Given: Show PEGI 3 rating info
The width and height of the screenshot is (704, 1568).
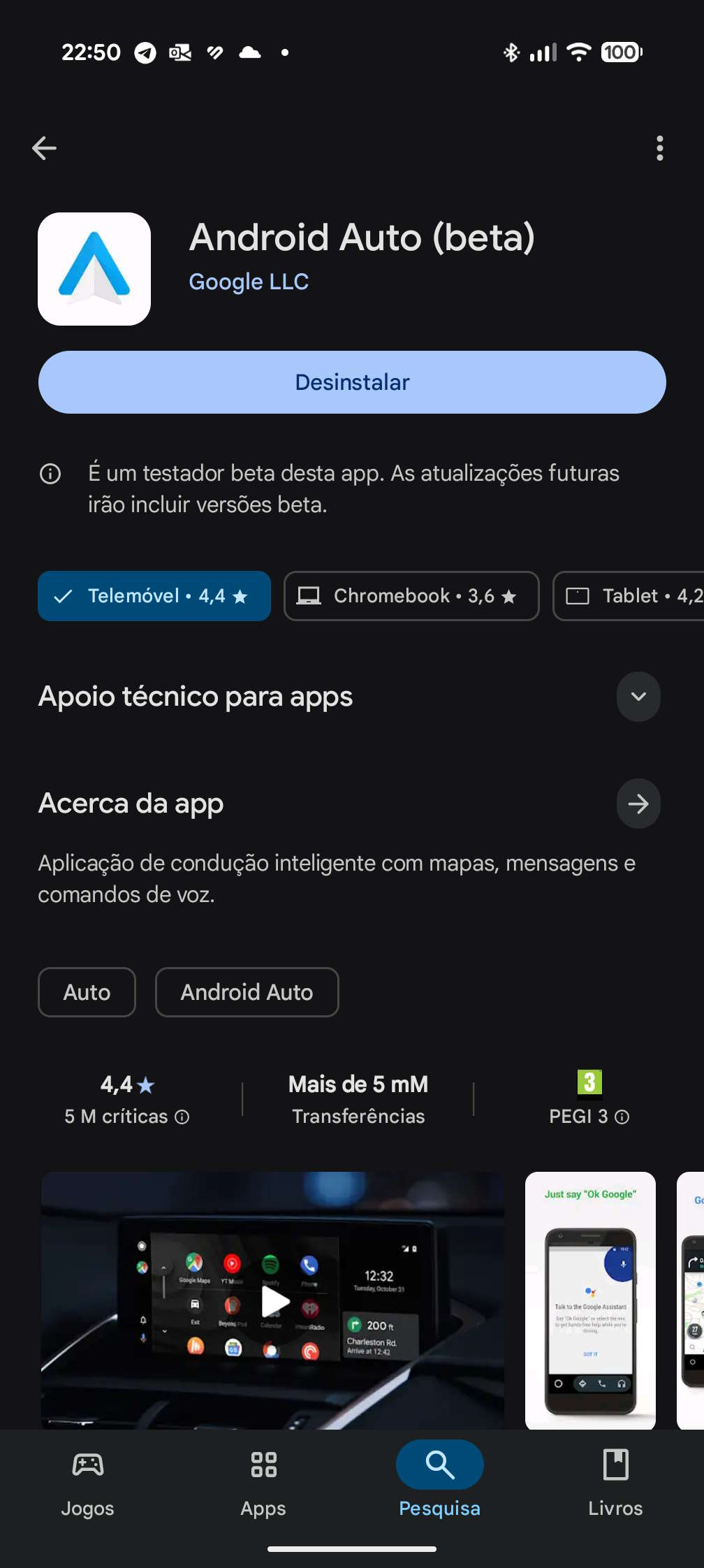Looking at the screenshot, I should pos(622,1117).
